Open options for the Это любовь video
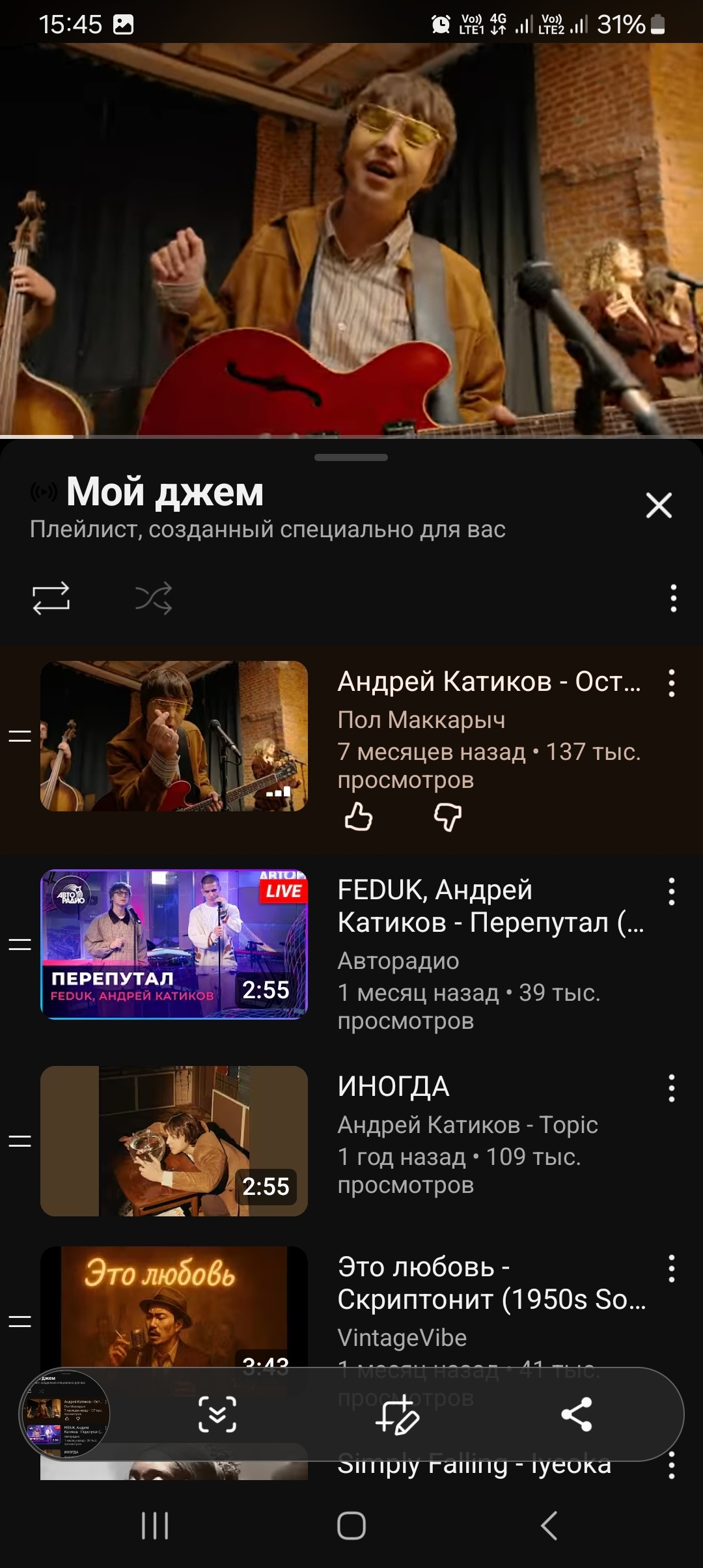This screenshot has width=703, height=1568. click(671, 1268)
